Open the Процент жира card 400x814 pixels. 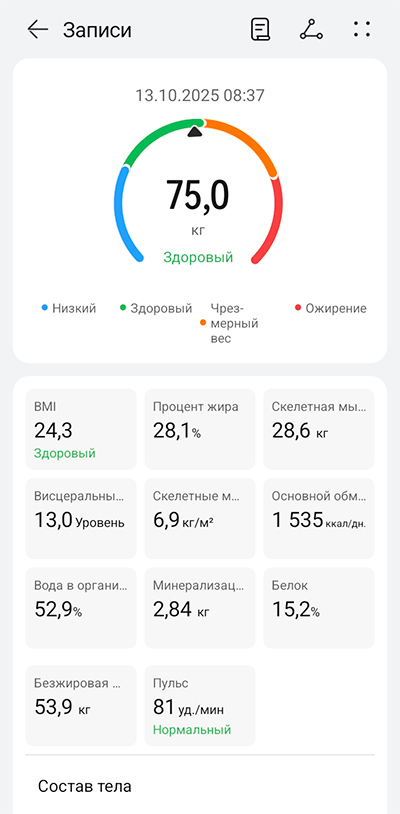coord(200,429)
